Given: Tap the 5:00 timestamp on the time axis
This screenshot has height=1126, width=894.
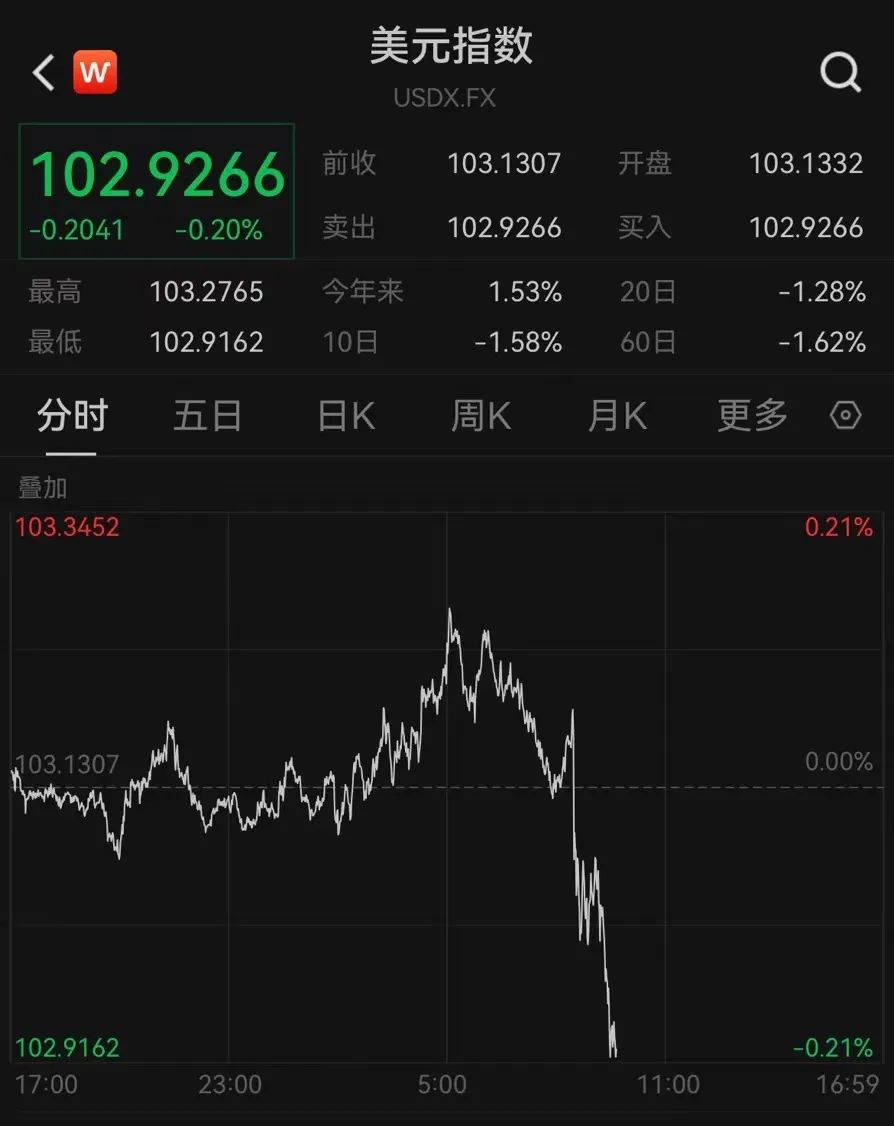Looking at the screenshot, I should click(444, 1084).
